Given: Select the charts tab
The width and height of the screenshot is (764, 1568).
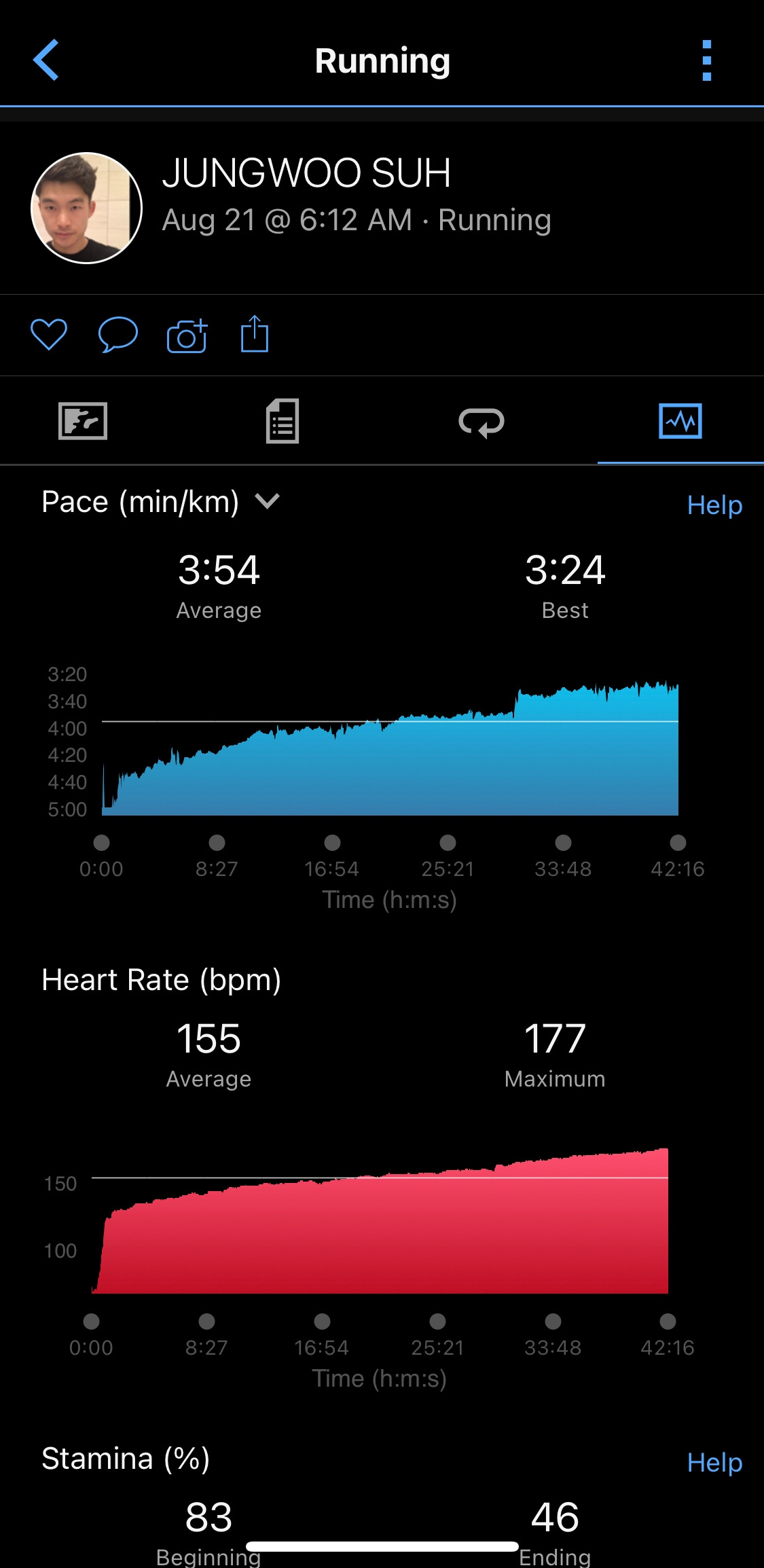Looking at the screenshot, I should 680,421.
